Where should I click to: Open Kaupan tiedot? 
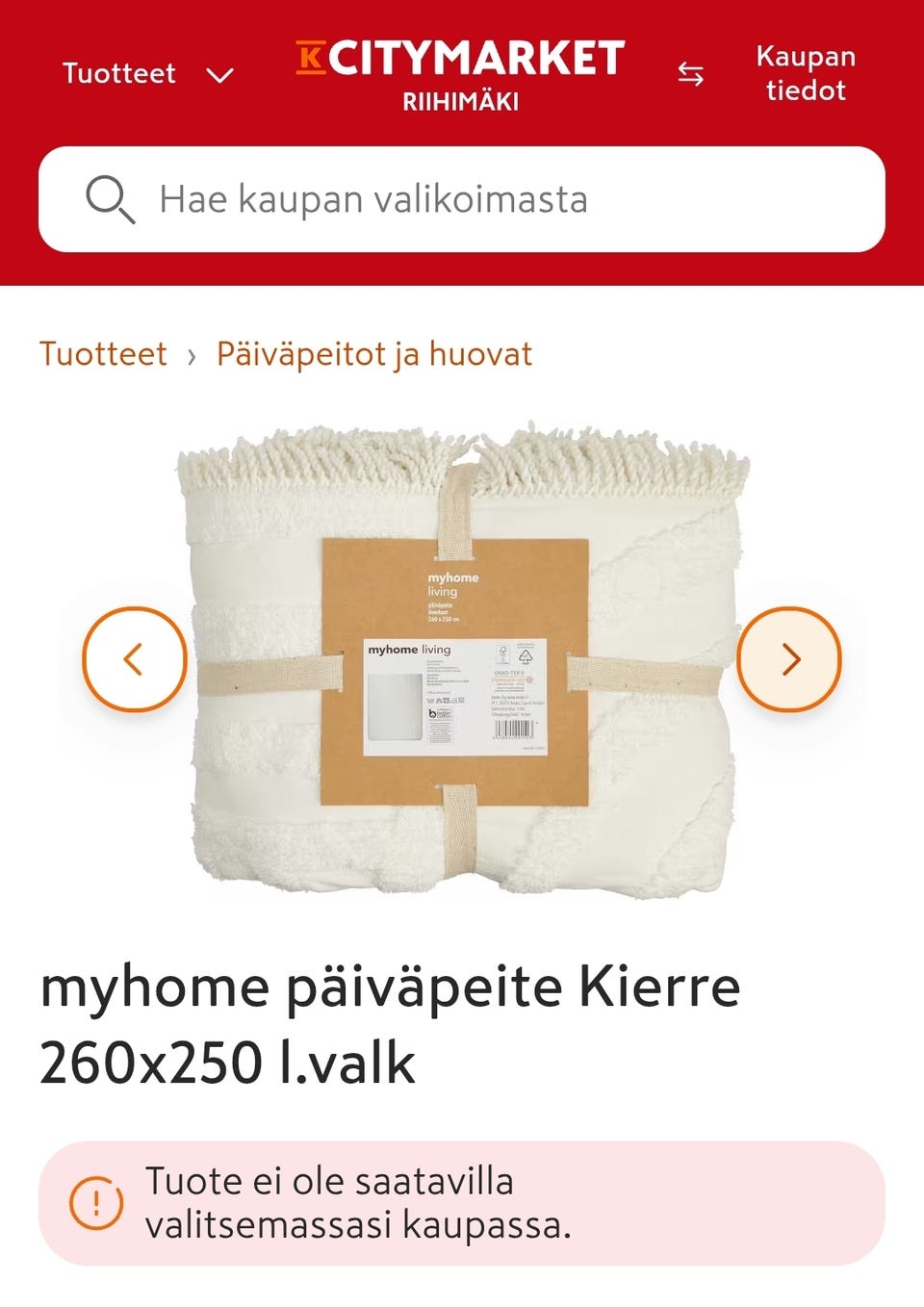805,73
